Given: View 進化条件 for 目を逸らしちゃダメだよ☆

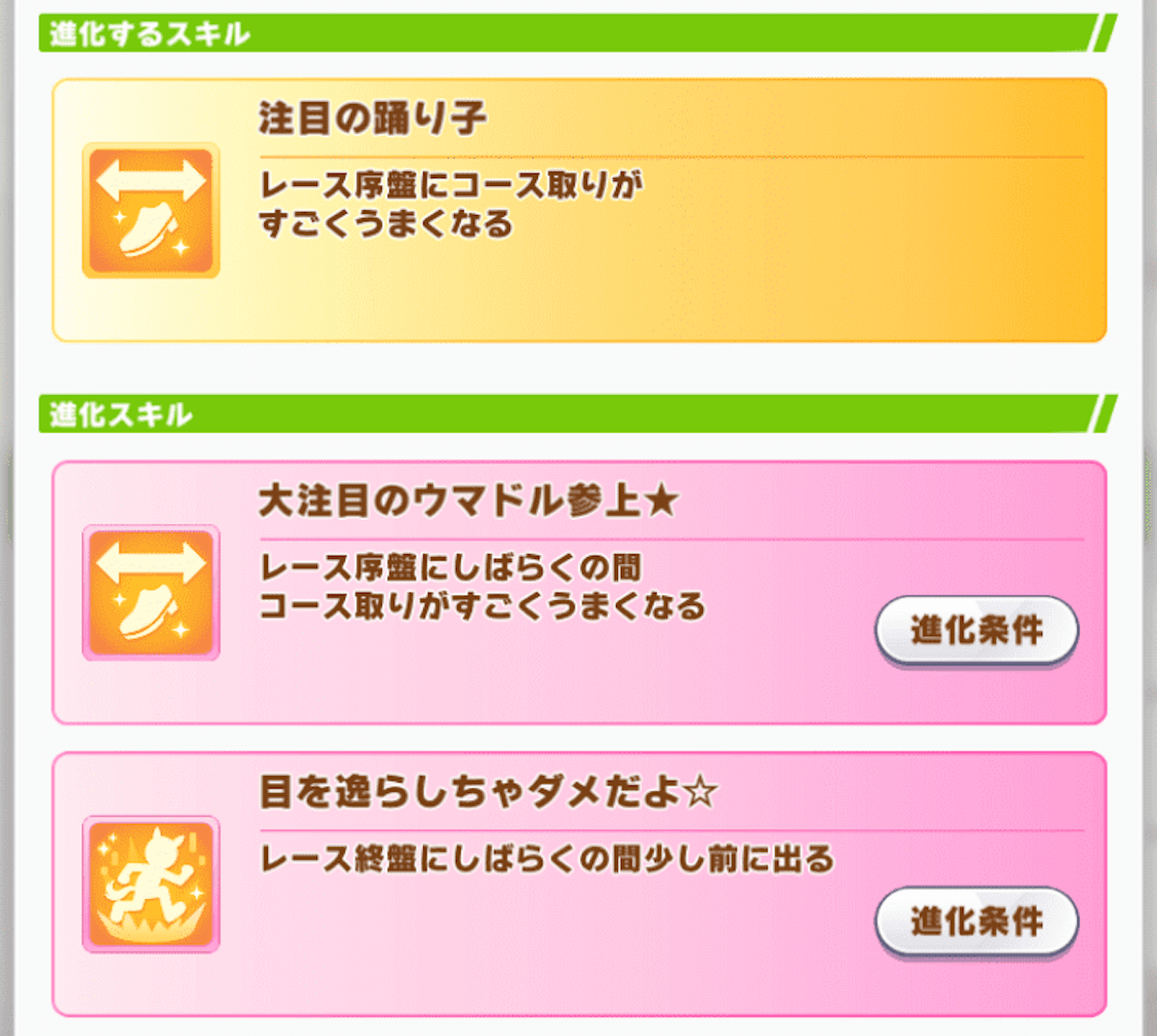Looking at the screenshot, I should point(976,921).
